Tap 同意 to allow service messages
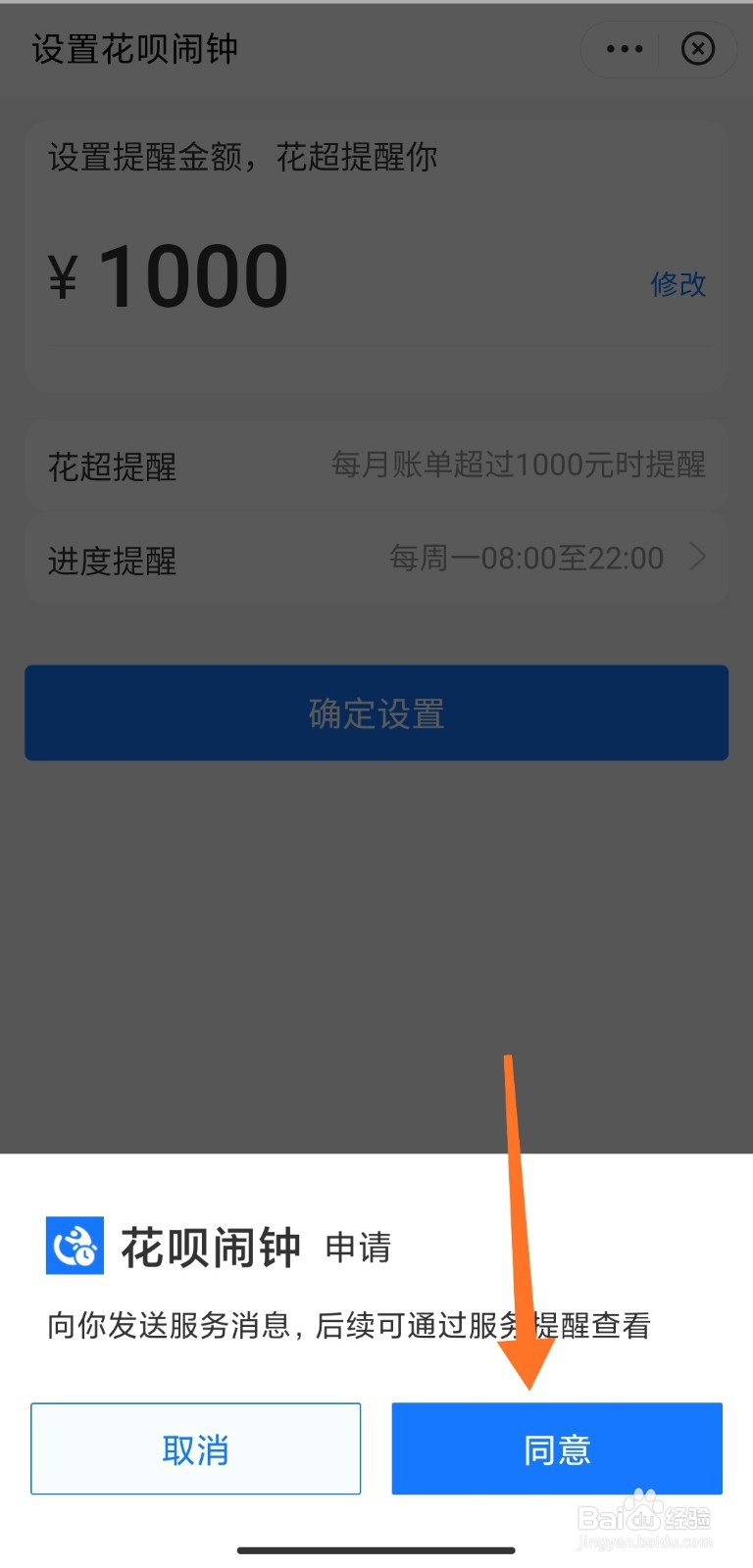The width and height of the screenshot is (753, 1568). [x=556, y=1448]
